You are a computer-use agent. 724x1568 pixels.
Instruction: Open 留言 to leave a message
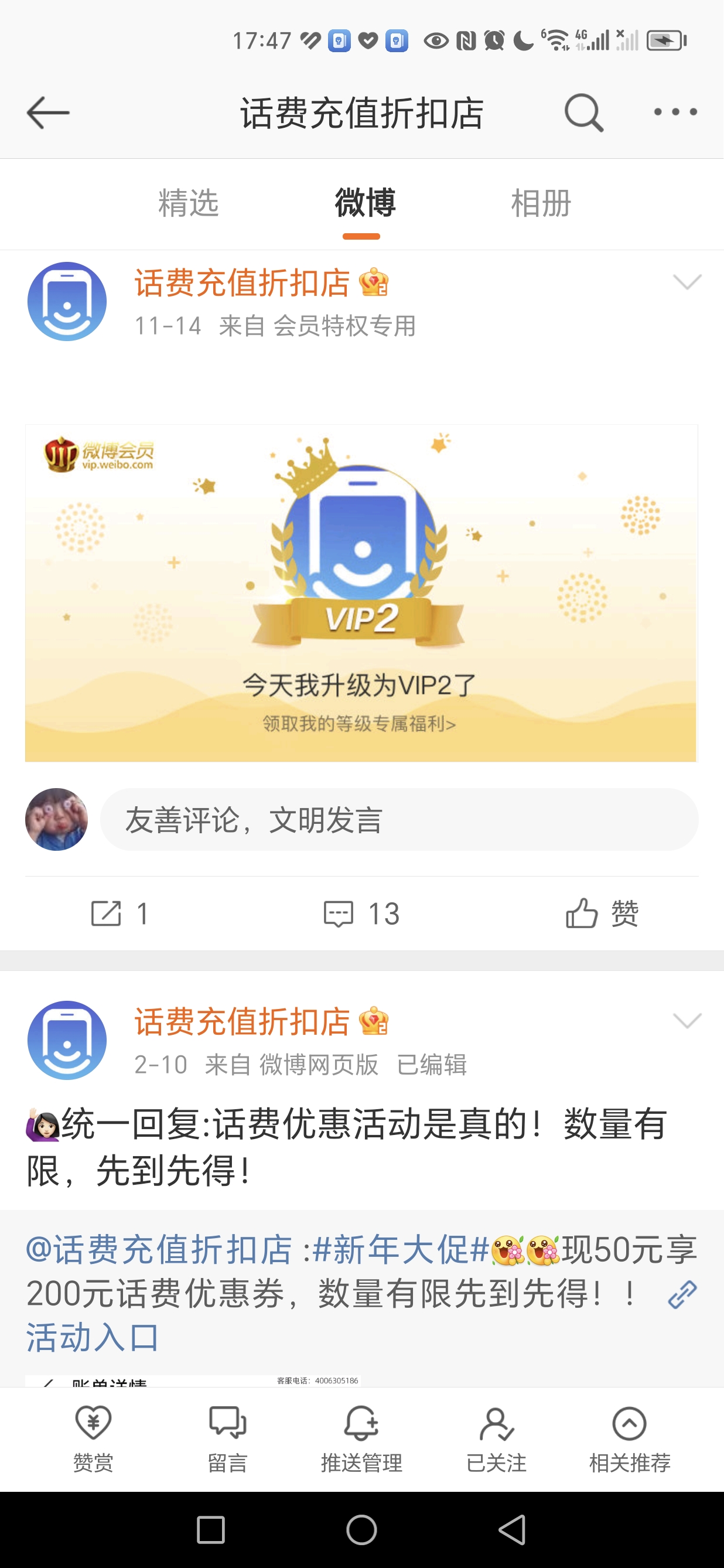coord(227,1439)
